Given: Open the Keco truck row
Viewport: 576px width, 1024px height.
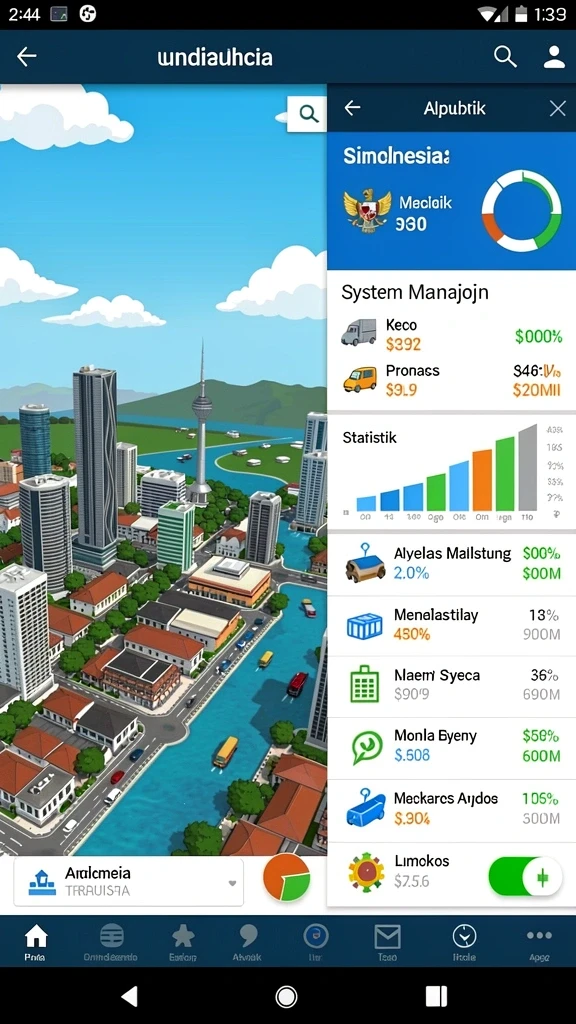Looking at the screenshot, I should pos(451,333).
